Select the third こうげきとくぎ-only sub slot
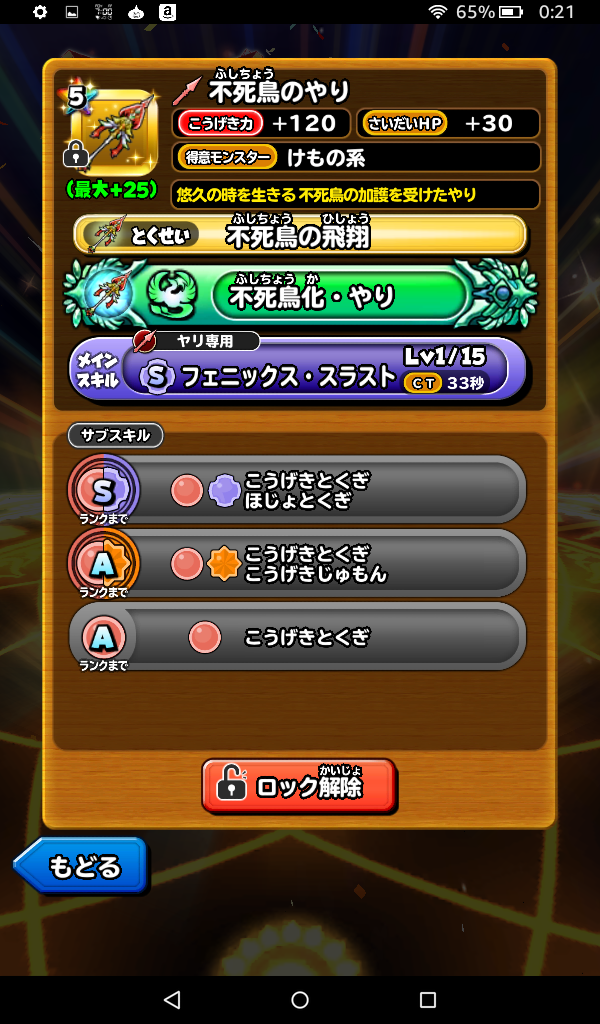This screenshot has width=600, height=1024. [298, 637]
